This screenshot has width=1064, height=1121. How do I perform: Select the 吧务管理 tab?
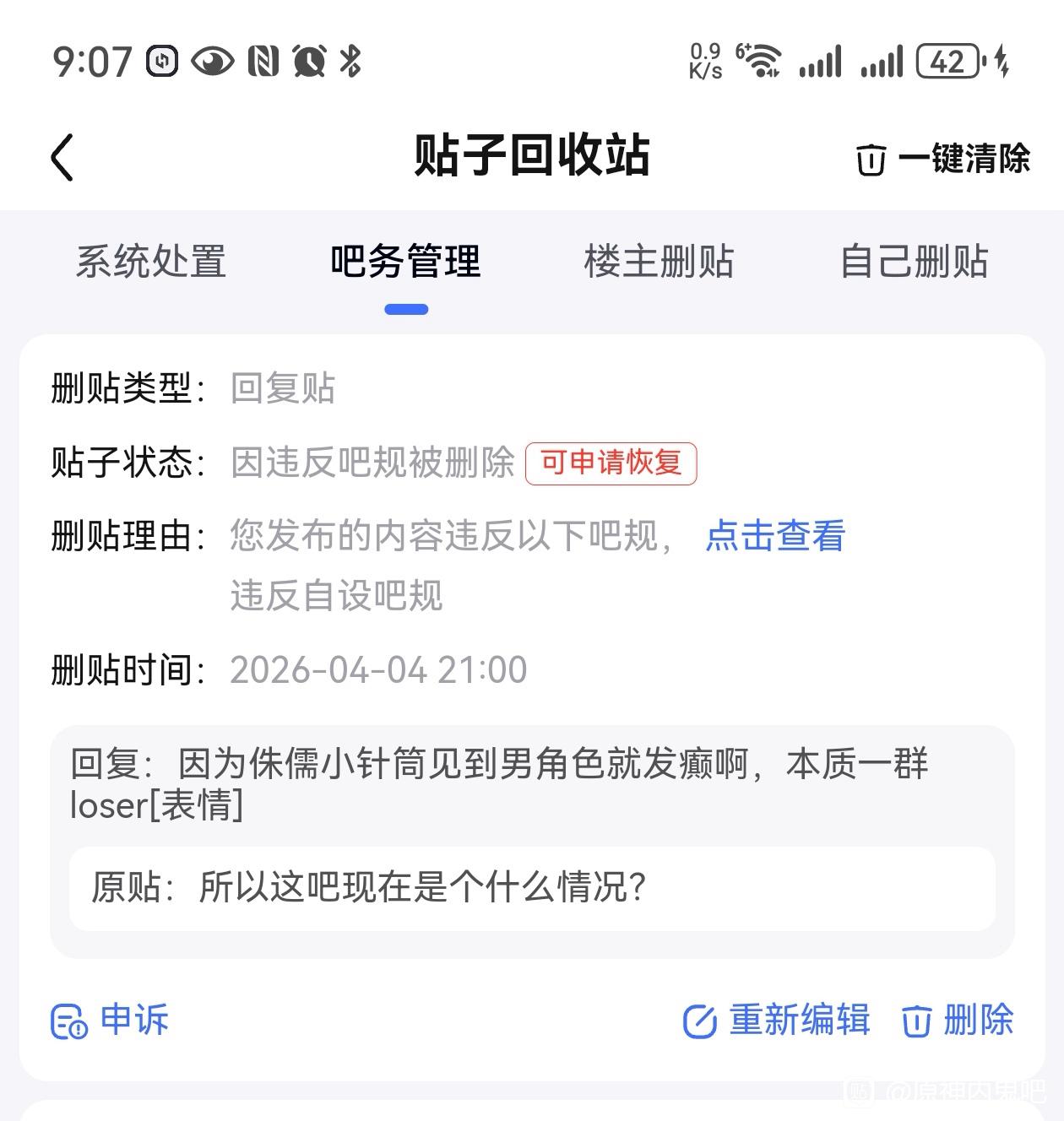(405, 262)
